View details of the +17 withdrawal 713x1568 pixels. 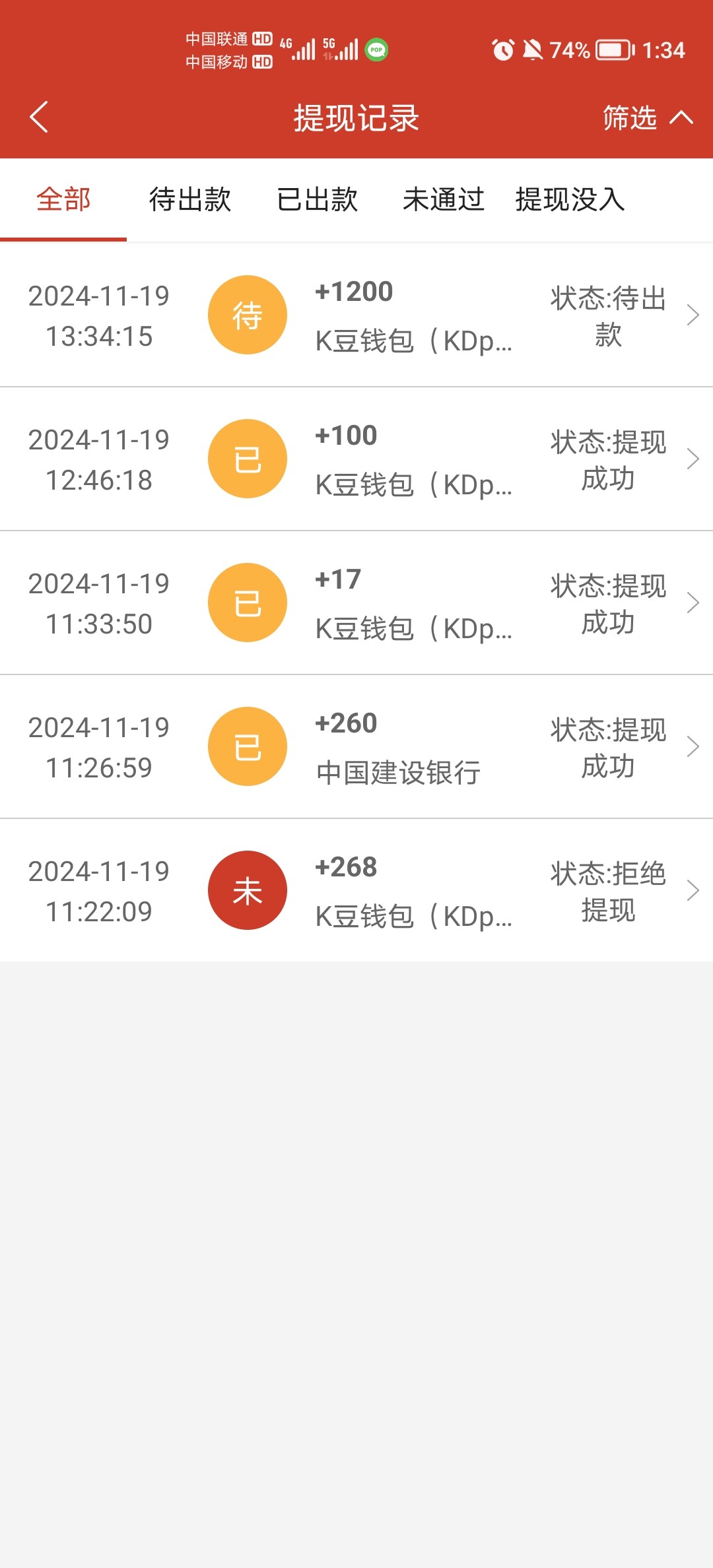(356, 603)
